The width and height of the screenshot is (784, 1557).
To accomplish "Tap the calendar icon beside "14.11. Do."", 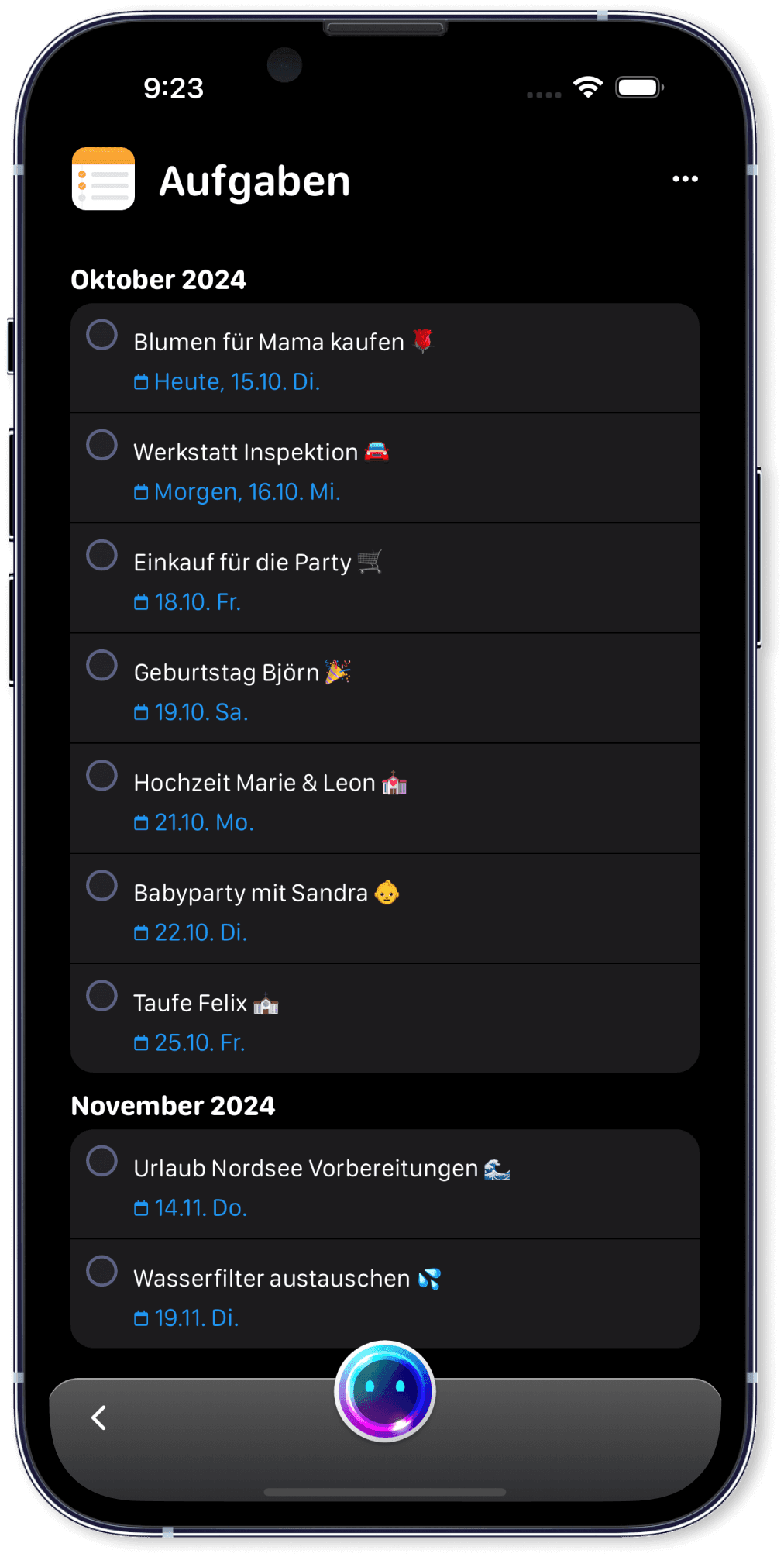I will (x=141, y=1207).
